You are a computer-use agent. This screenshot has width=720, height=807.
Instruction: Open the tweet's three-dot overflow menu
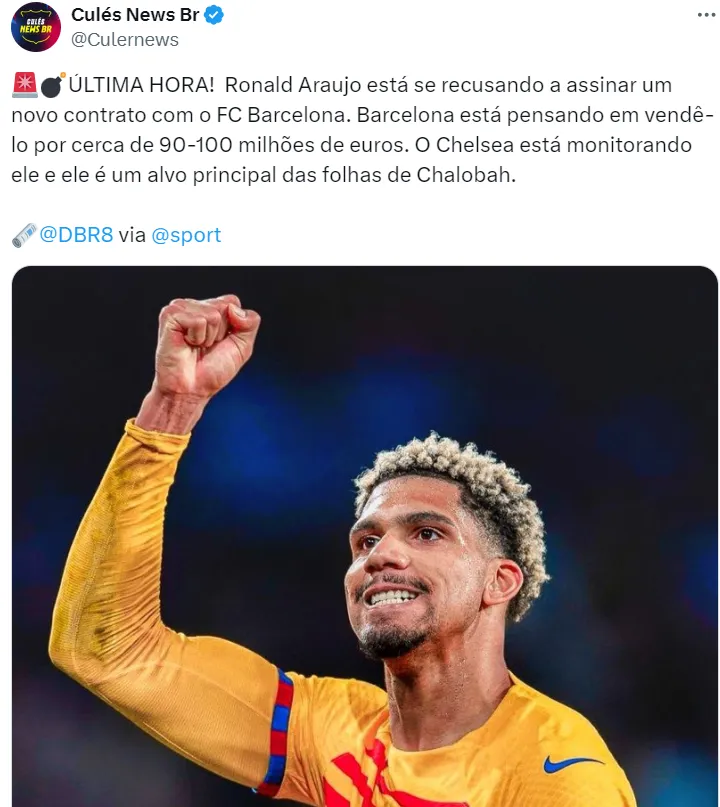click(706, 16)
